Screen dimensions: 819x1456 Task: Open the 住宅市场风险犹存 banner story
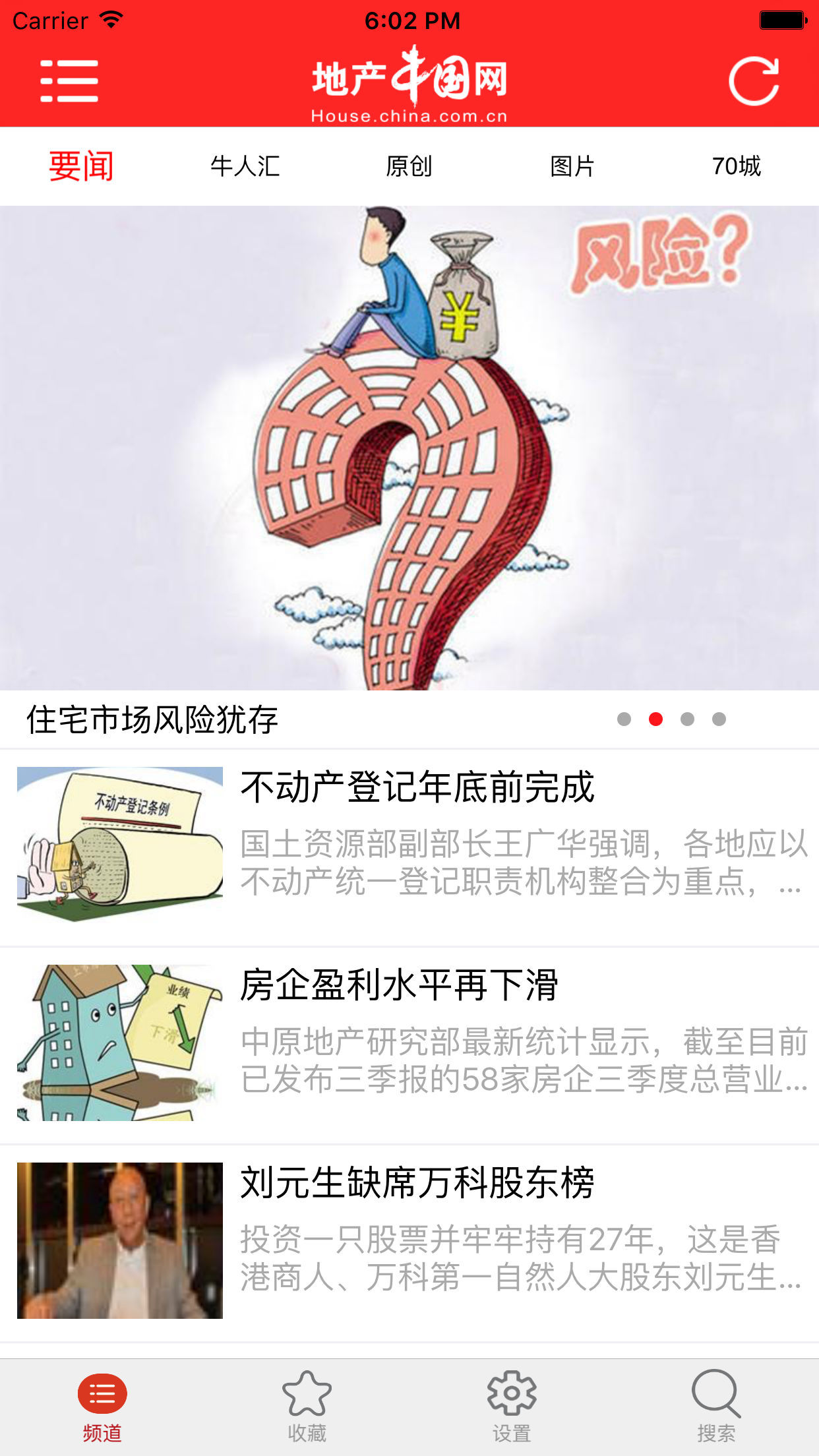[409, 448]
